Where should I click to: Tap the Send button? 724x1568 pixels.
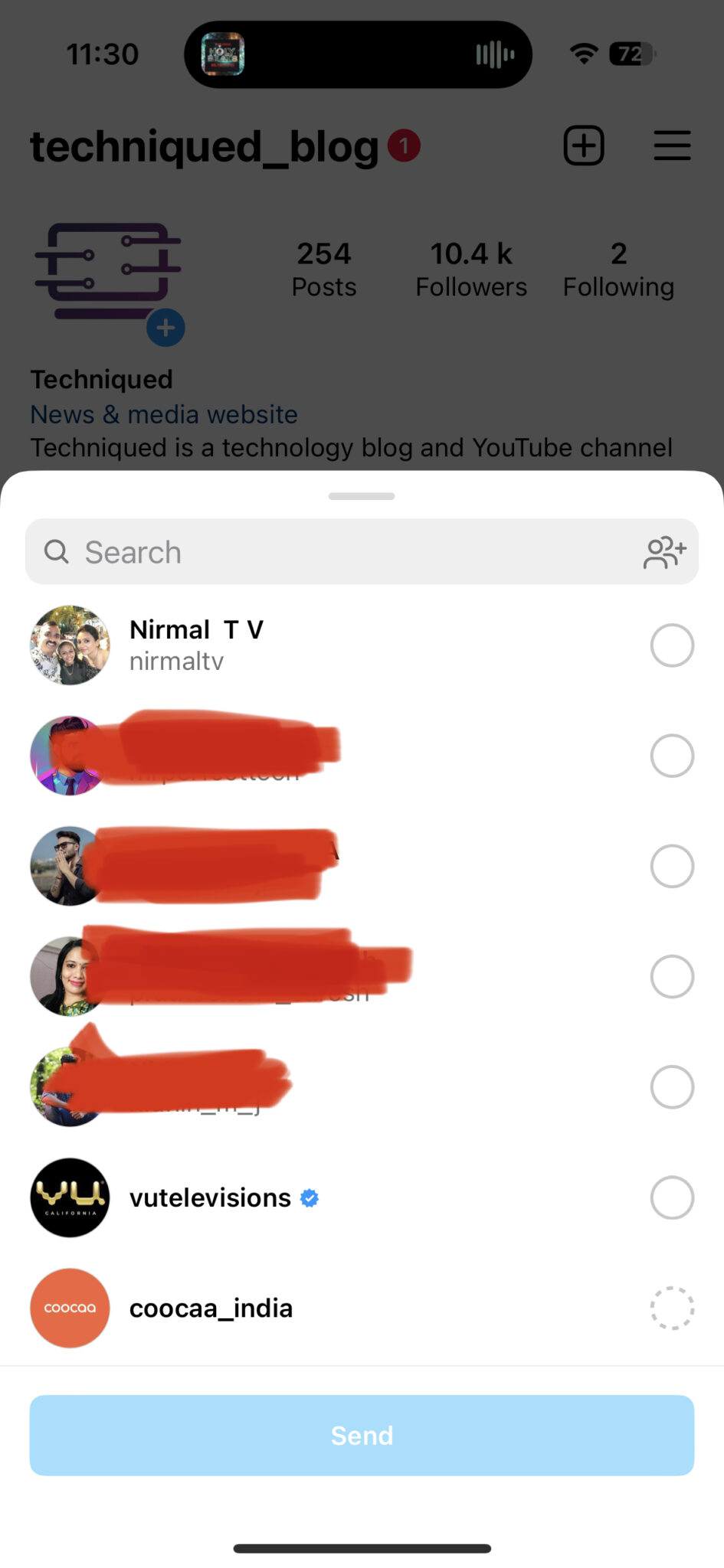(x=362, y=1436)
